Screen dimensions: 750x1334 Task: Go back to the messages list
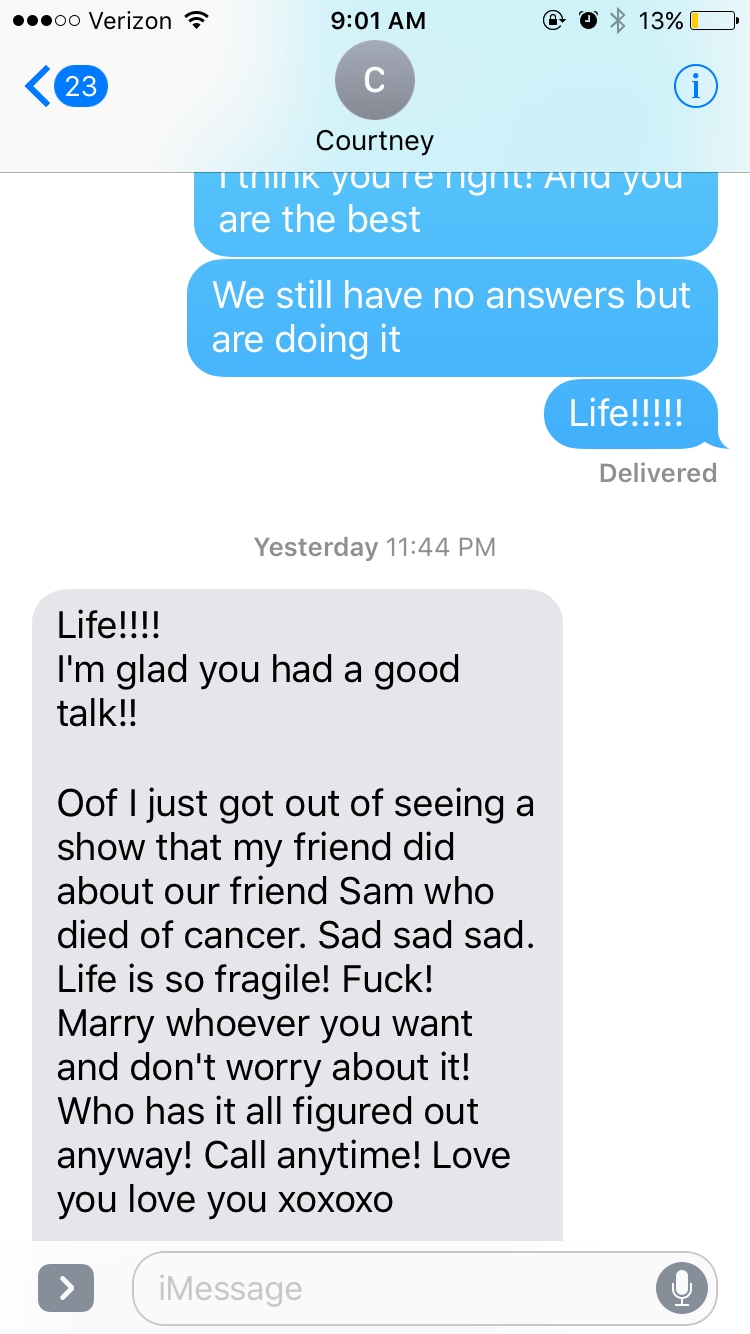pyautogui.click(x=64, y=87)
